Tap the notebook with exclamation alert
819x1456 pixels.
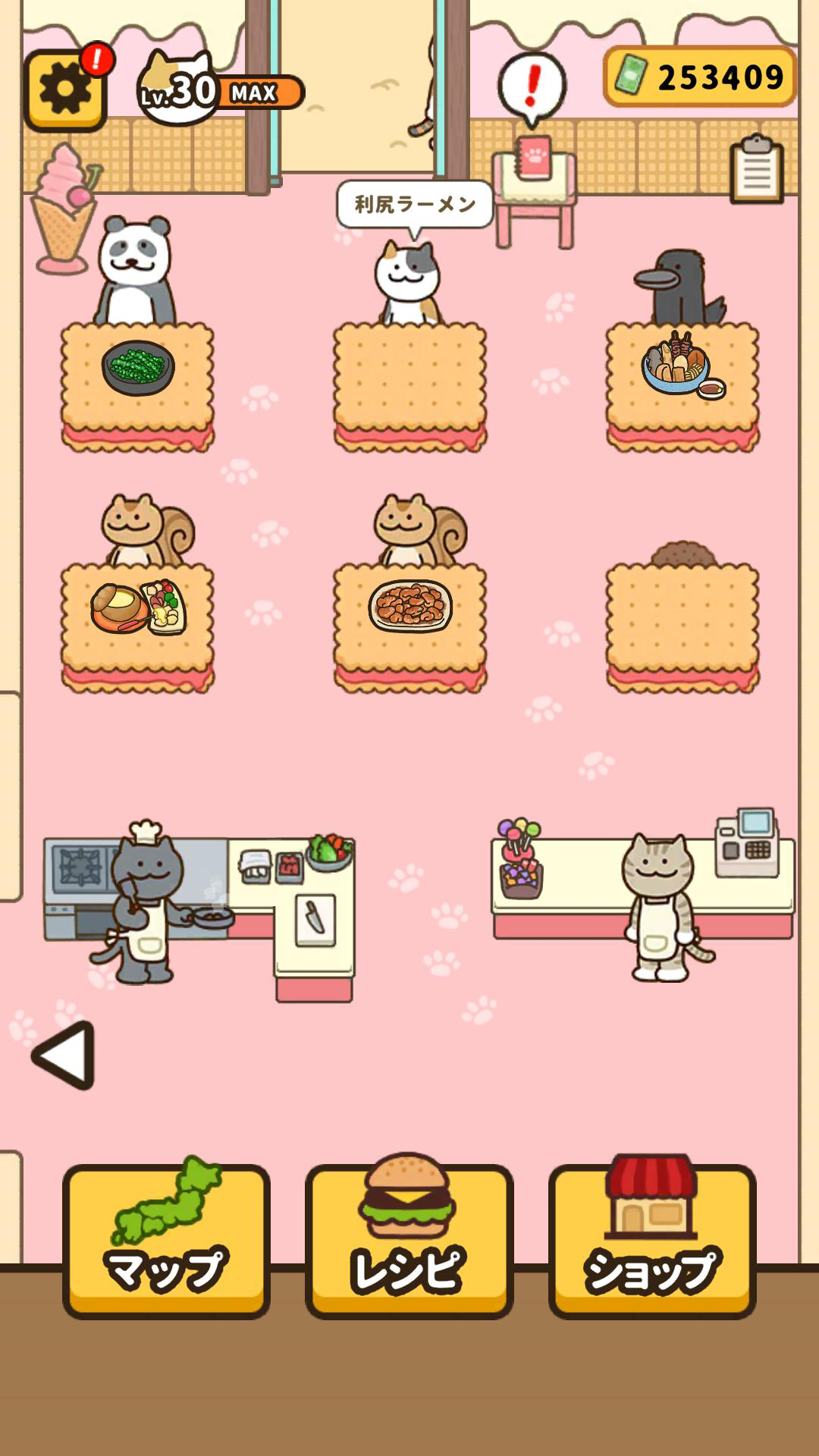coord(534,157)
